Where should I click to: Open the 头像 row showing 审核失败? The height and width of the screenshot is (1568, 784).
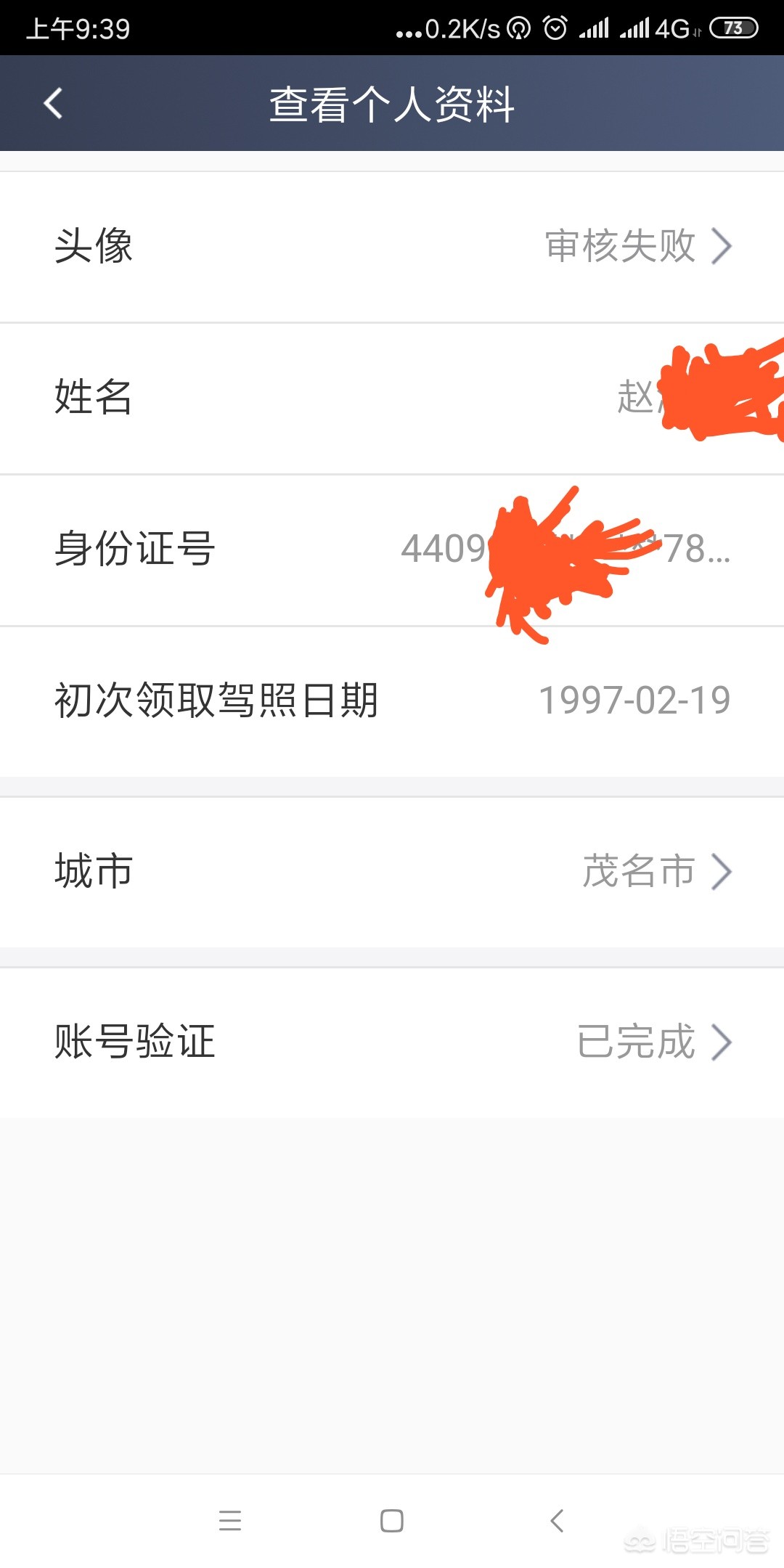[392, 247]
